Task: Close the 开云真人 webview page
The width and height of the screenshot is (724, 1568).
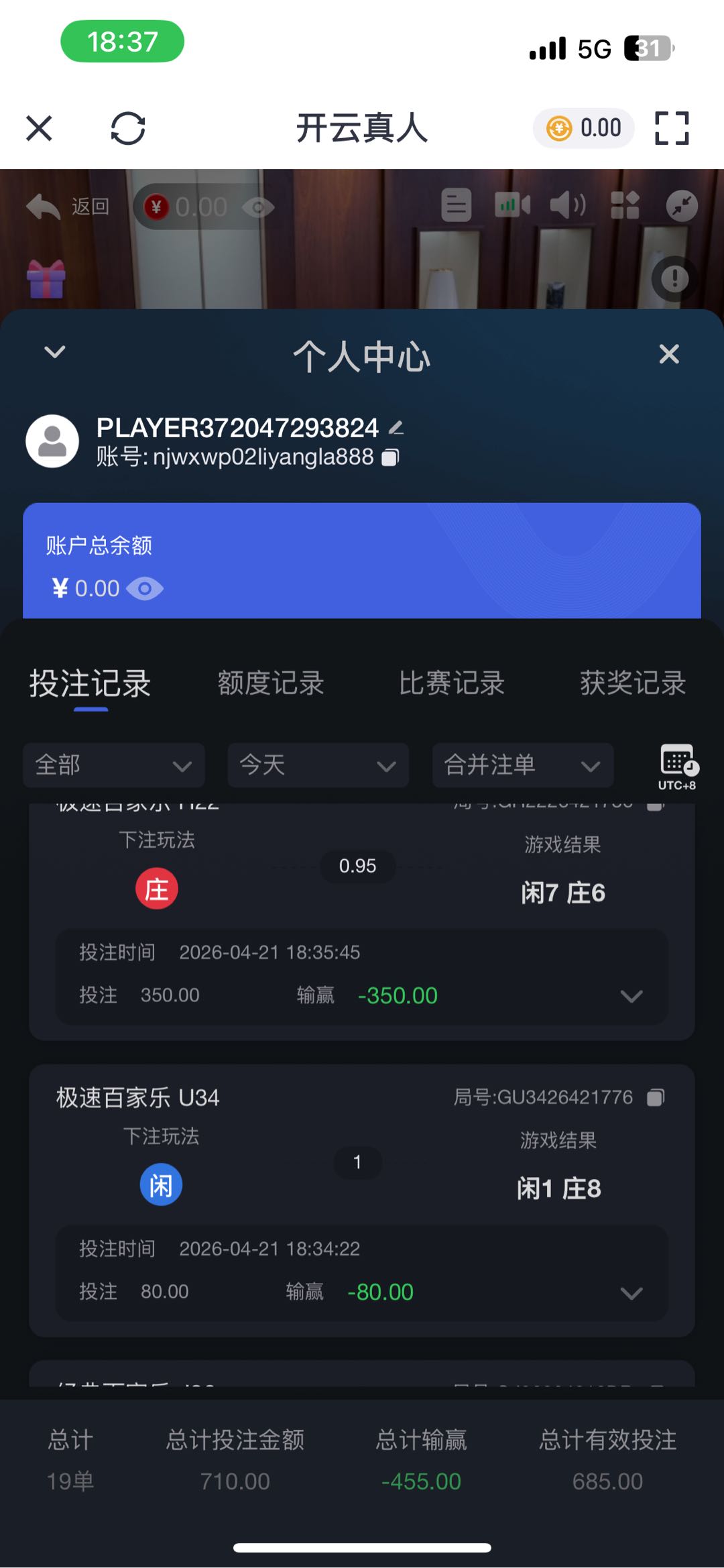Action: pos(39,128)
